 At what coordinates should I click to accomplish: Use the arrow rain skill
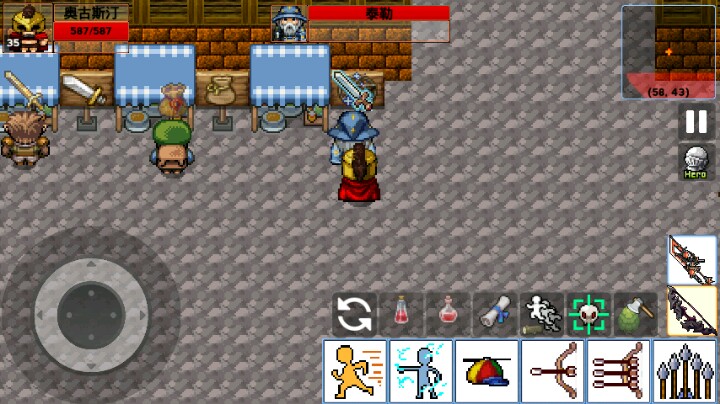point(685,371)
